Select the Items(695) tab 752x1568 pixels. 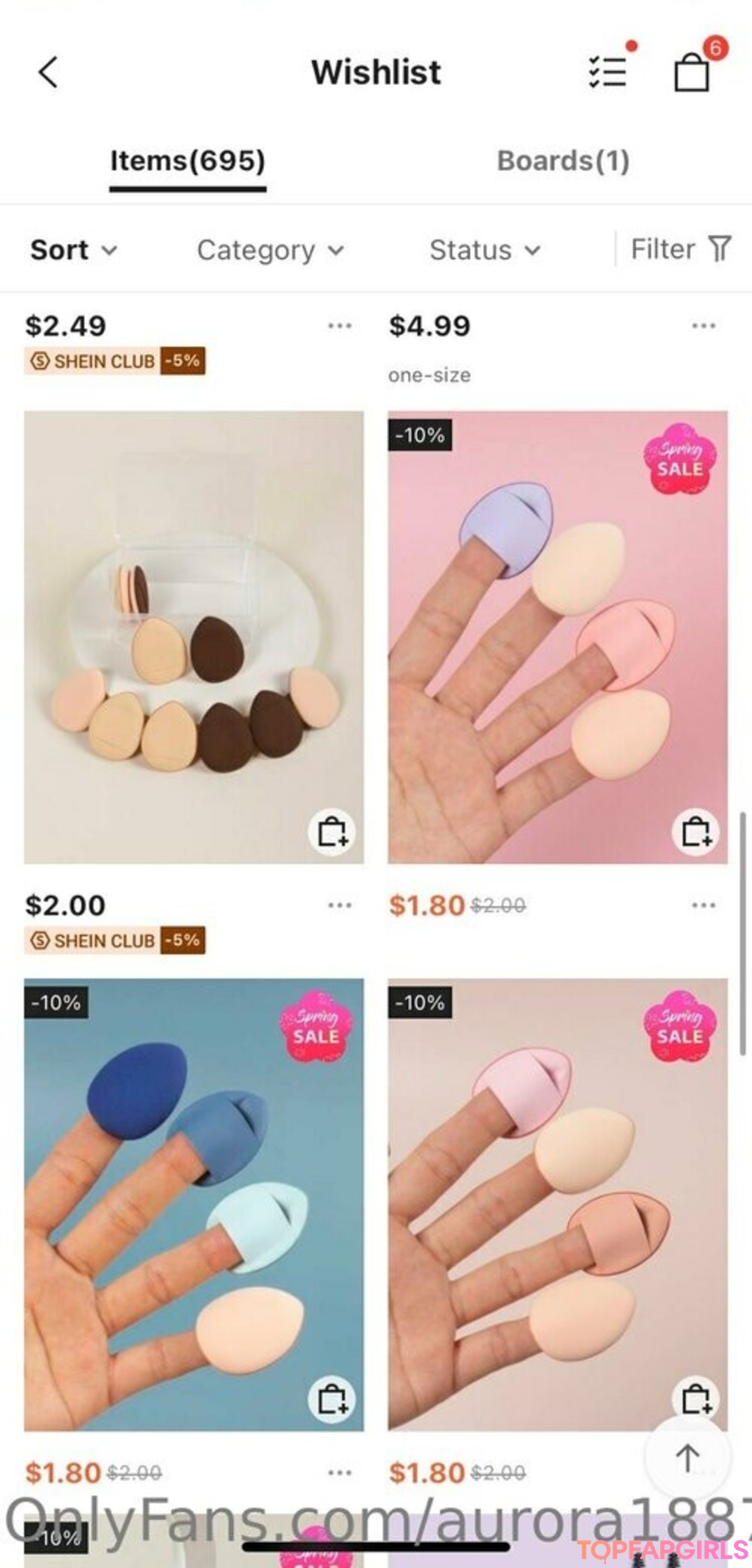point(187,161)
